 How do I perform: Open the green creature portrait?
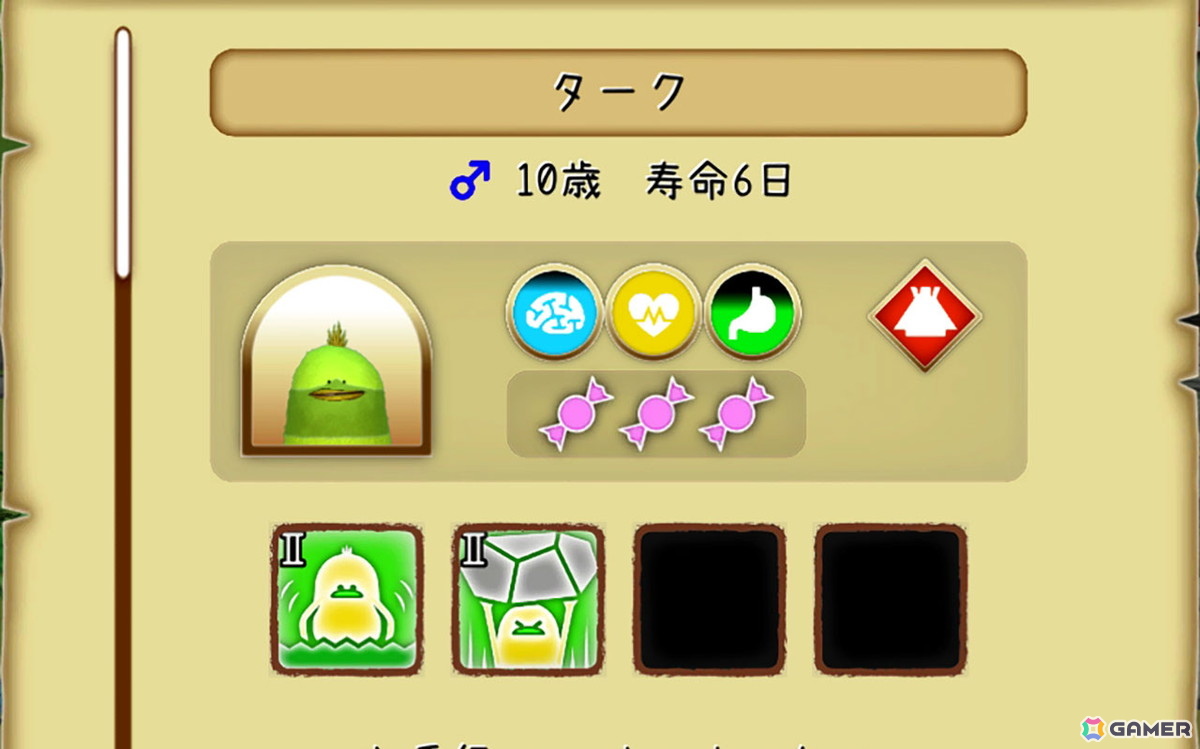[336, 362]
